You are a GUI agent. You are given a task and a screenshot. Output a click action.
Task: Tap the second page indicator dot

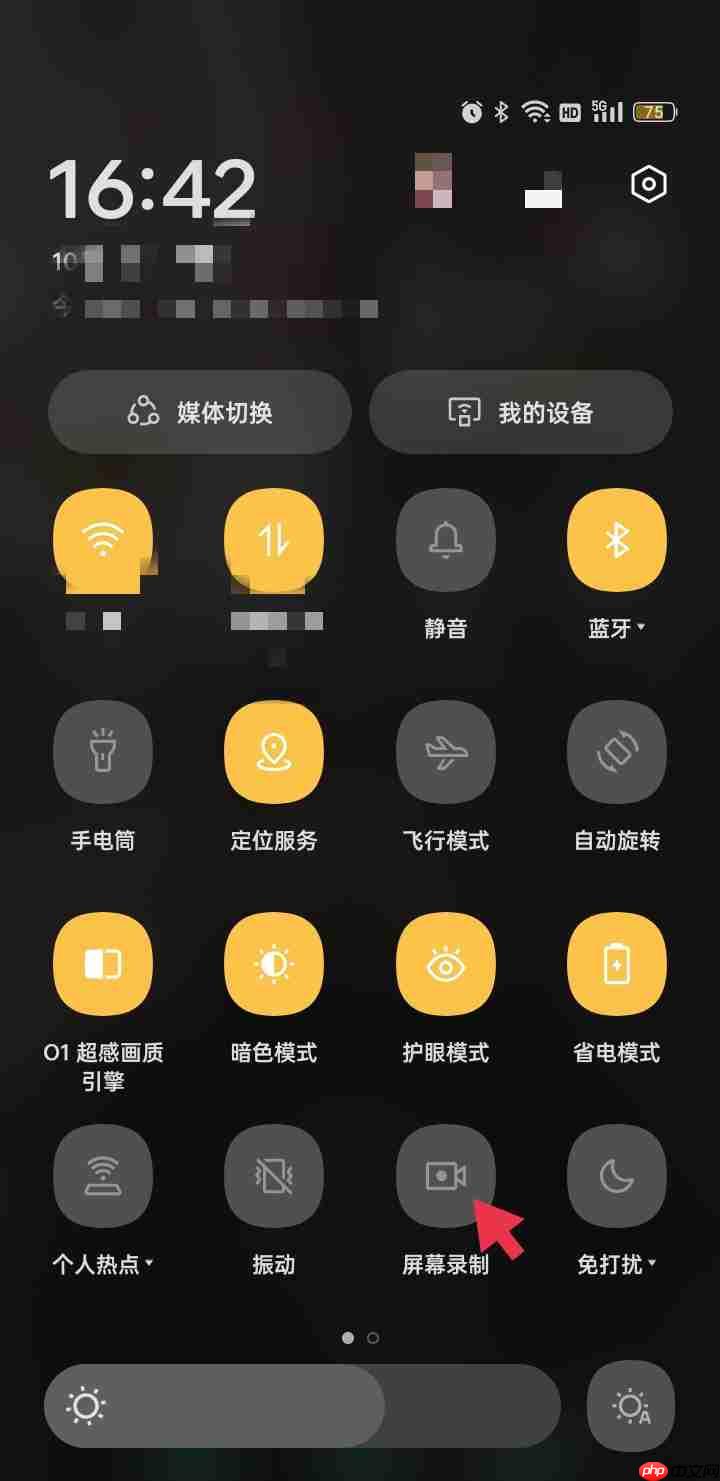(x=373, y=1335)
